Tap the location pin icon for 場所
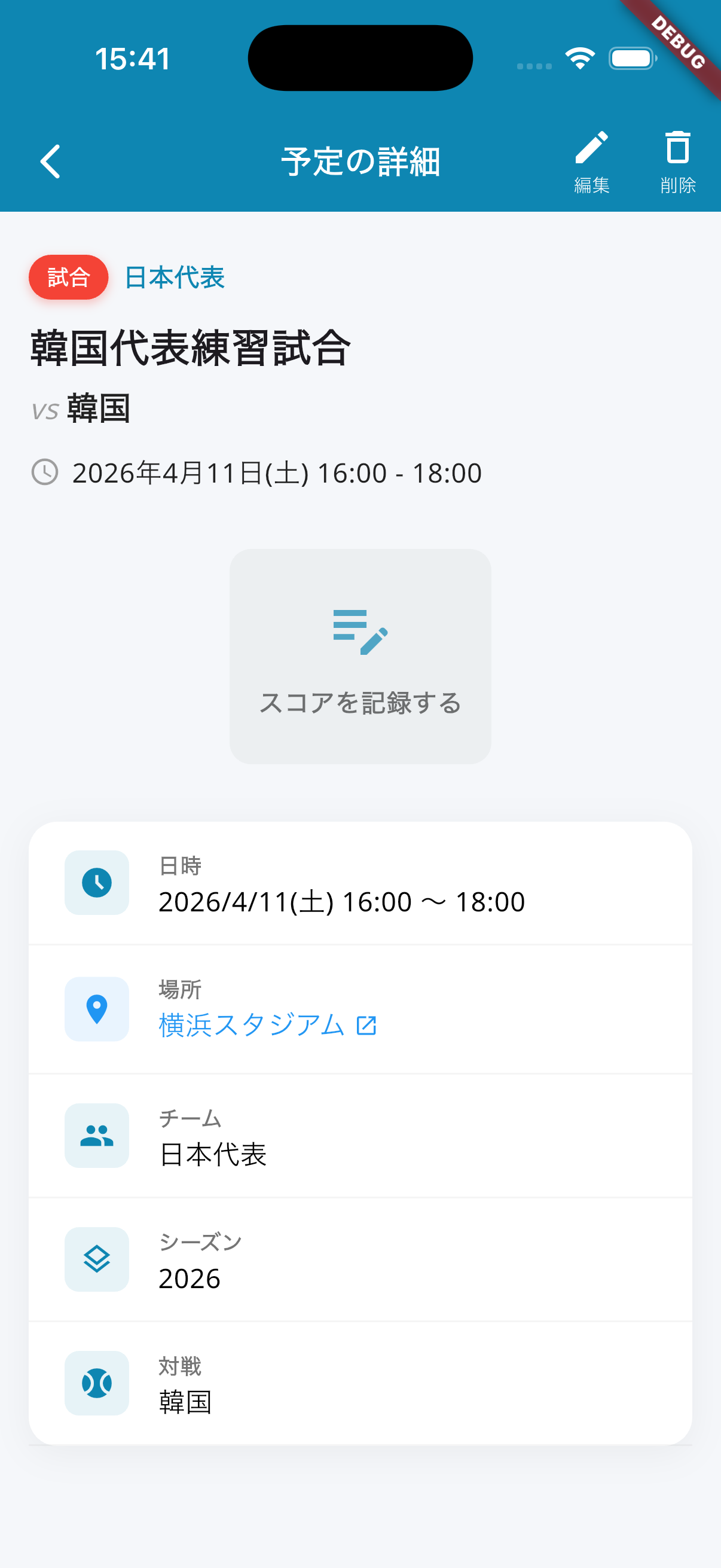This screenshot has width=721, height=1568. tap(96, 1009)
